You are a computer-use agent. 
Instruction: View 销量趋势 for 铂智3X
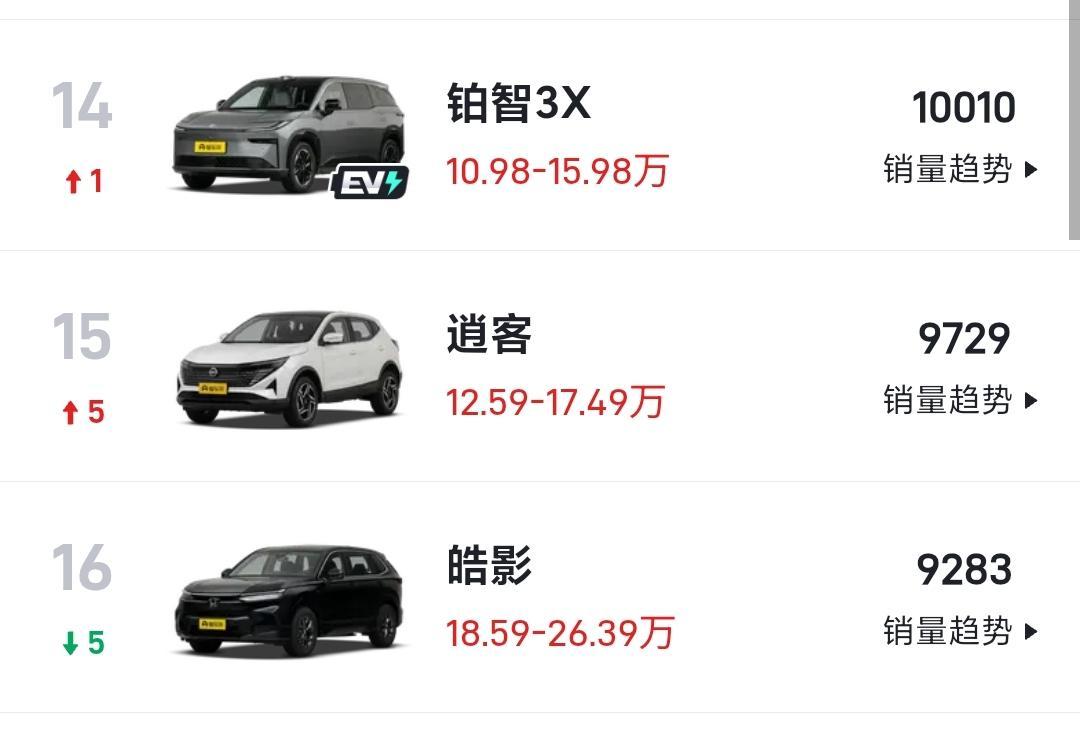pyautogui.click(x=960, y=169)
